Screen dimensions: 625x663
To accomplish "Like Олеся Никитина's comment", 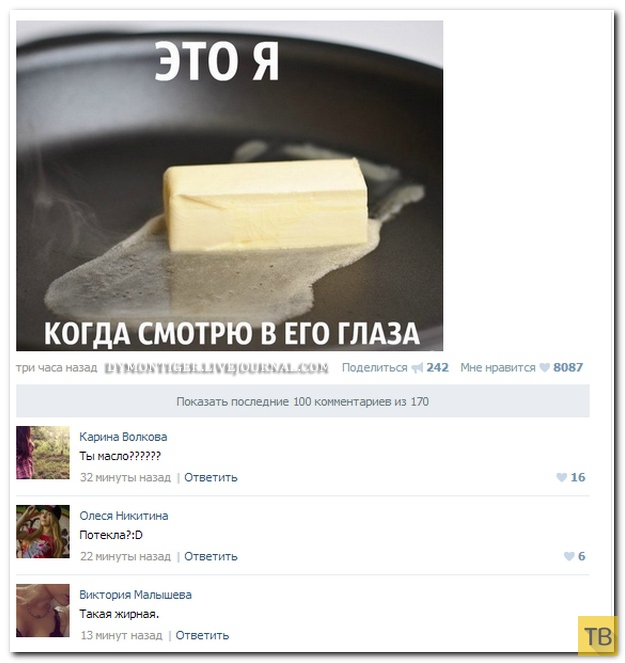I will (x=574, y=556).
